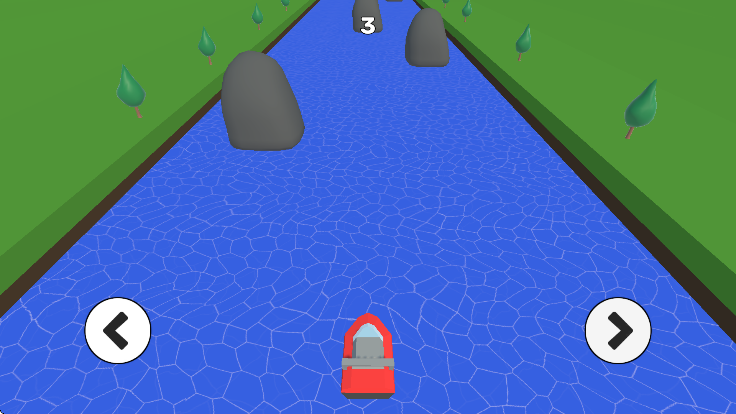Screen dimensions: 736x414
Task: Tap the right arrow to steer right
Action: click(x=618, y=330)
